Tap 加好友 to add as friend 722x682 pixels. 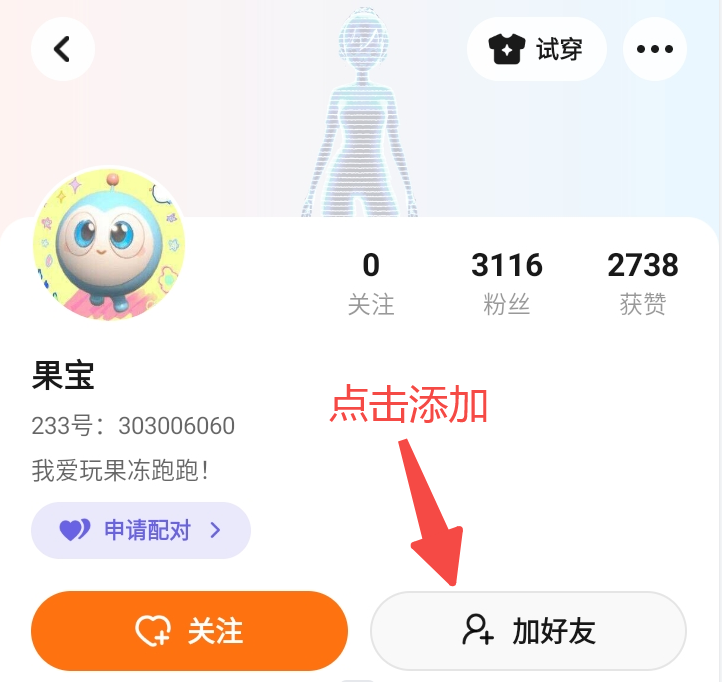(528, 631)
